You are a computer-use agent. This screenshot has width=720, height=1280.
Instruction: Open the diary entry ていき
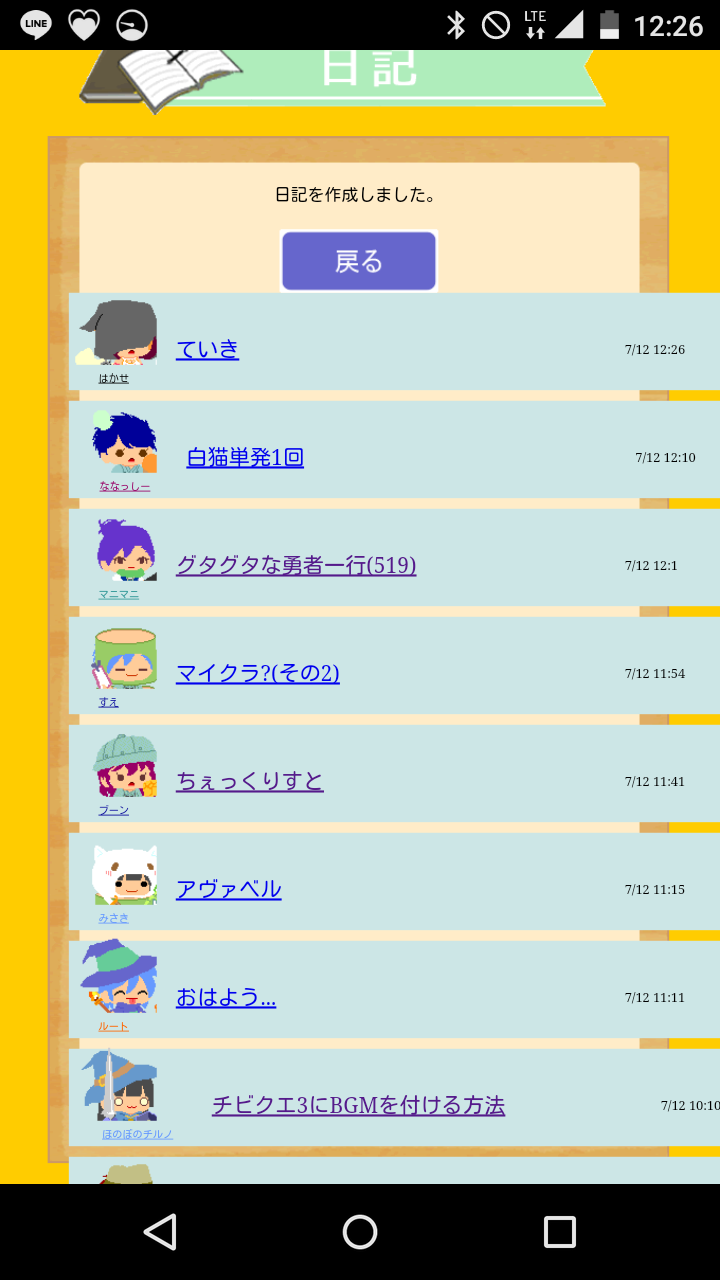[207, 349]
